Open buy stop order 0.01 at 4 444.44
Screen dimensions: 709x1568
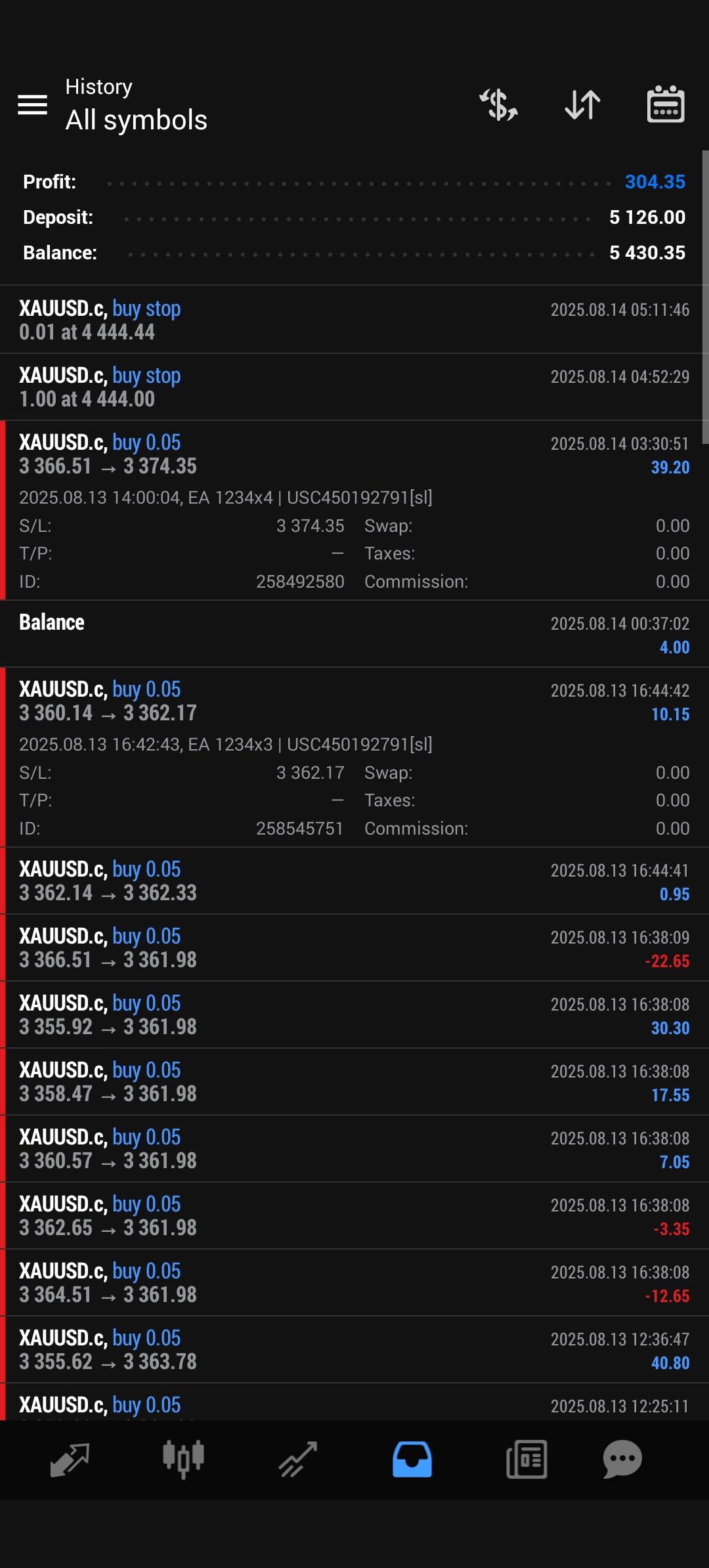point(354,320)
